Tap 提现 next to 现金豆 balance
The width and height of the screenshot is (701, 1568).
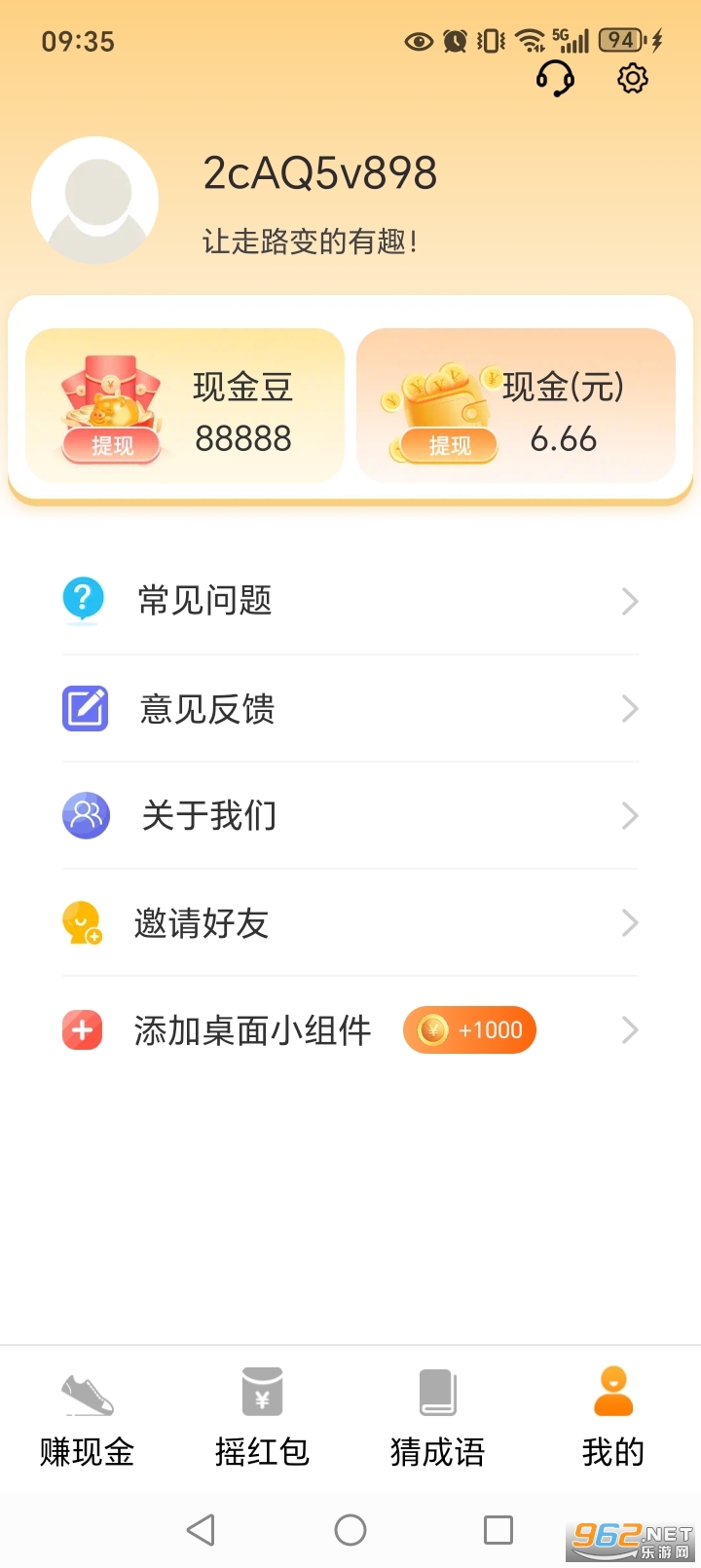click(112, 447)
